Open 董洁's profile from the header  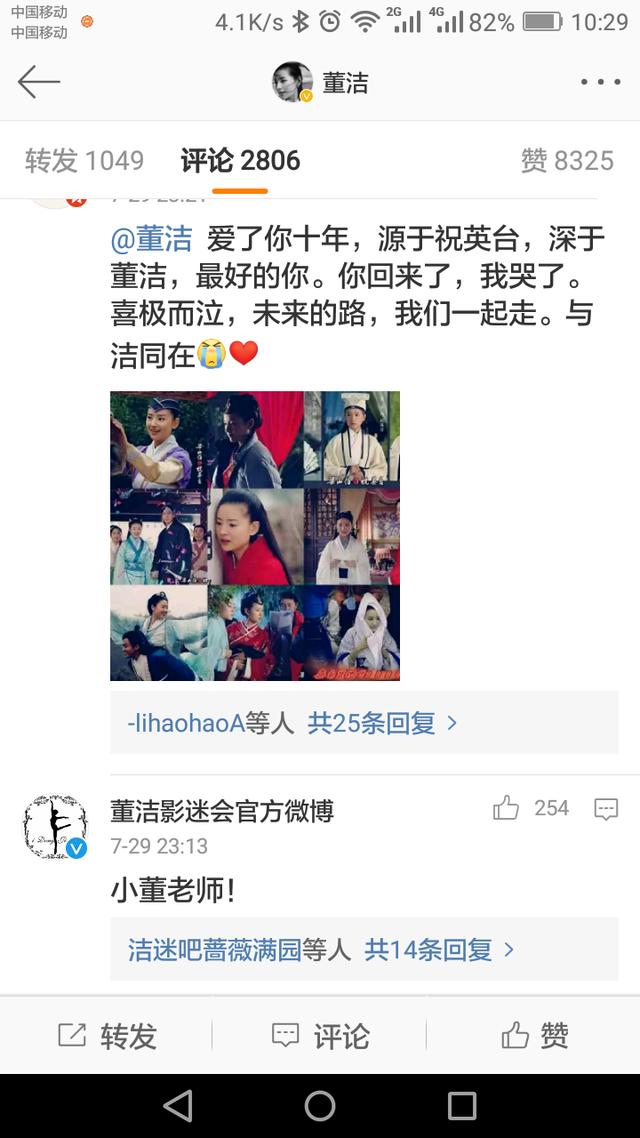pyautogui.click(x=321, y=83)
